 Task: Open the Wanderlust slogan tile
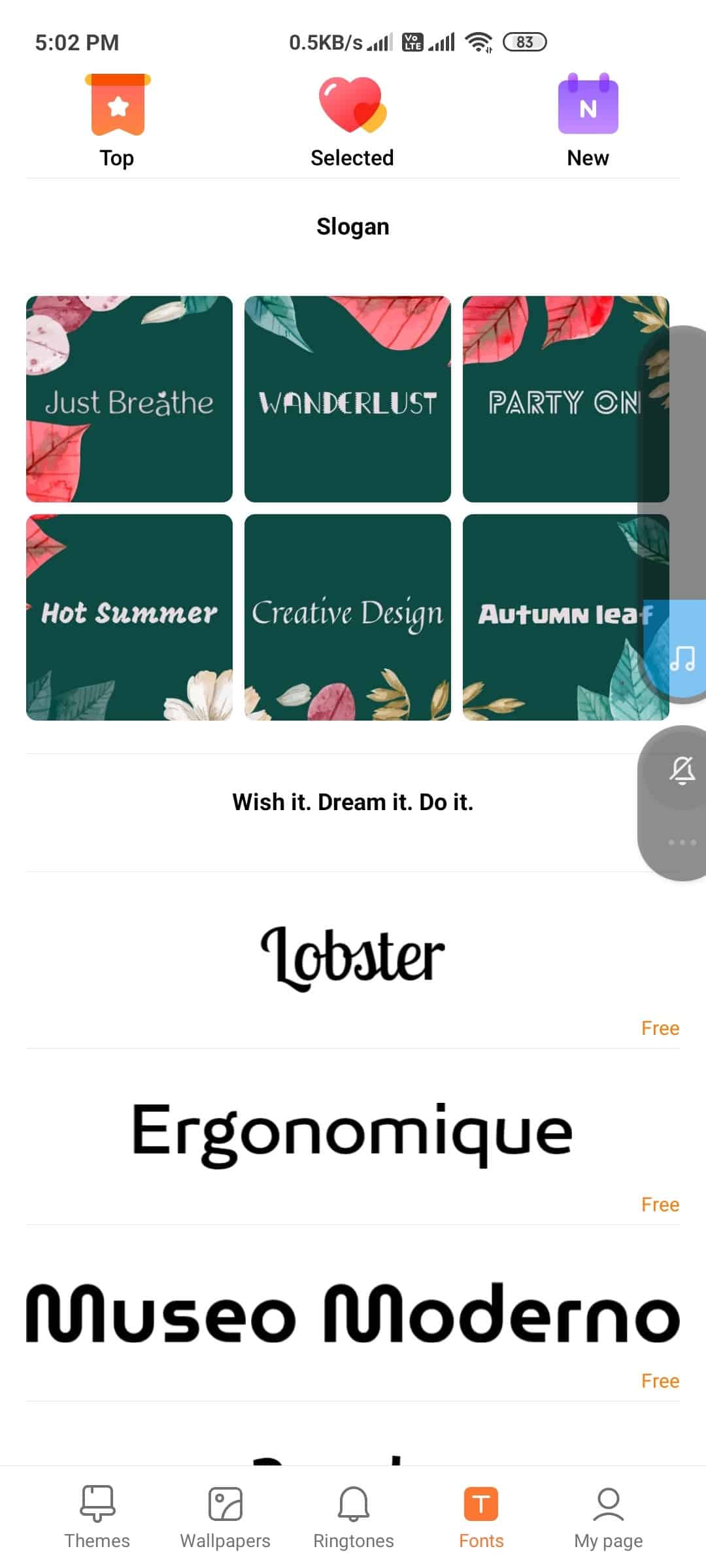348,399
